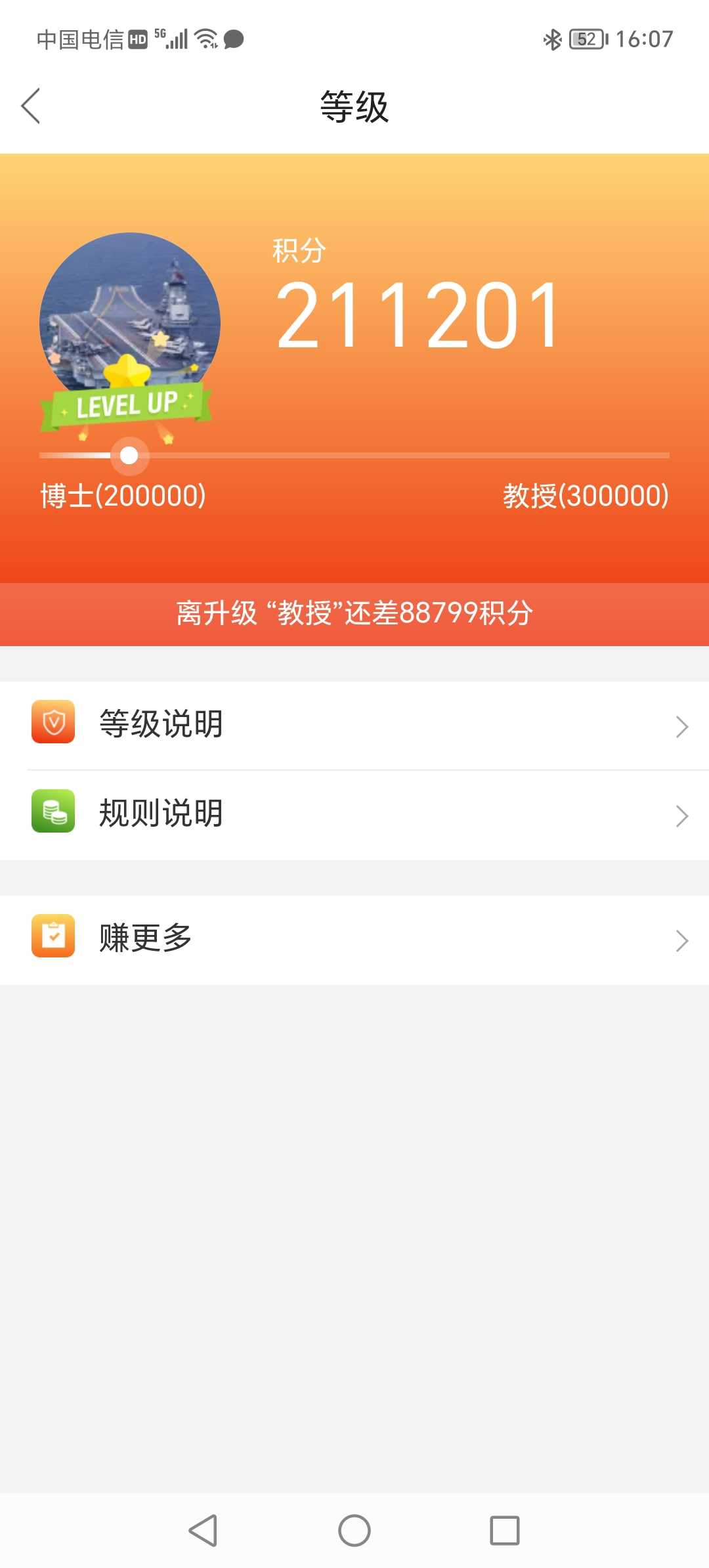Open the system recent apps button
709x1568 pixels.
[505, 1531]
